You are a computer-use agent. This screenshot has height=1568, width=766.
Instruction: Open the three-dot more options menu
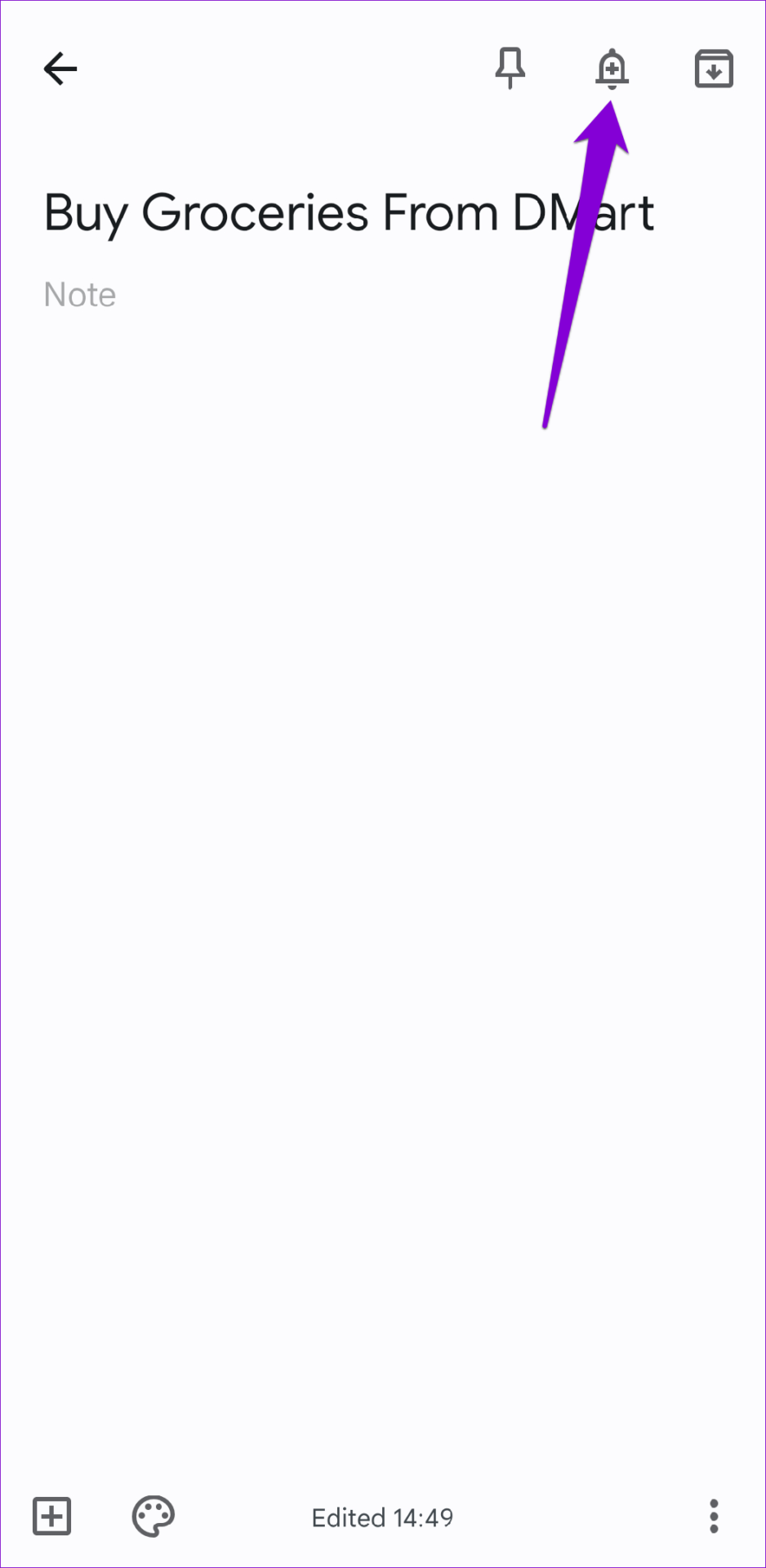point(714,1517)
